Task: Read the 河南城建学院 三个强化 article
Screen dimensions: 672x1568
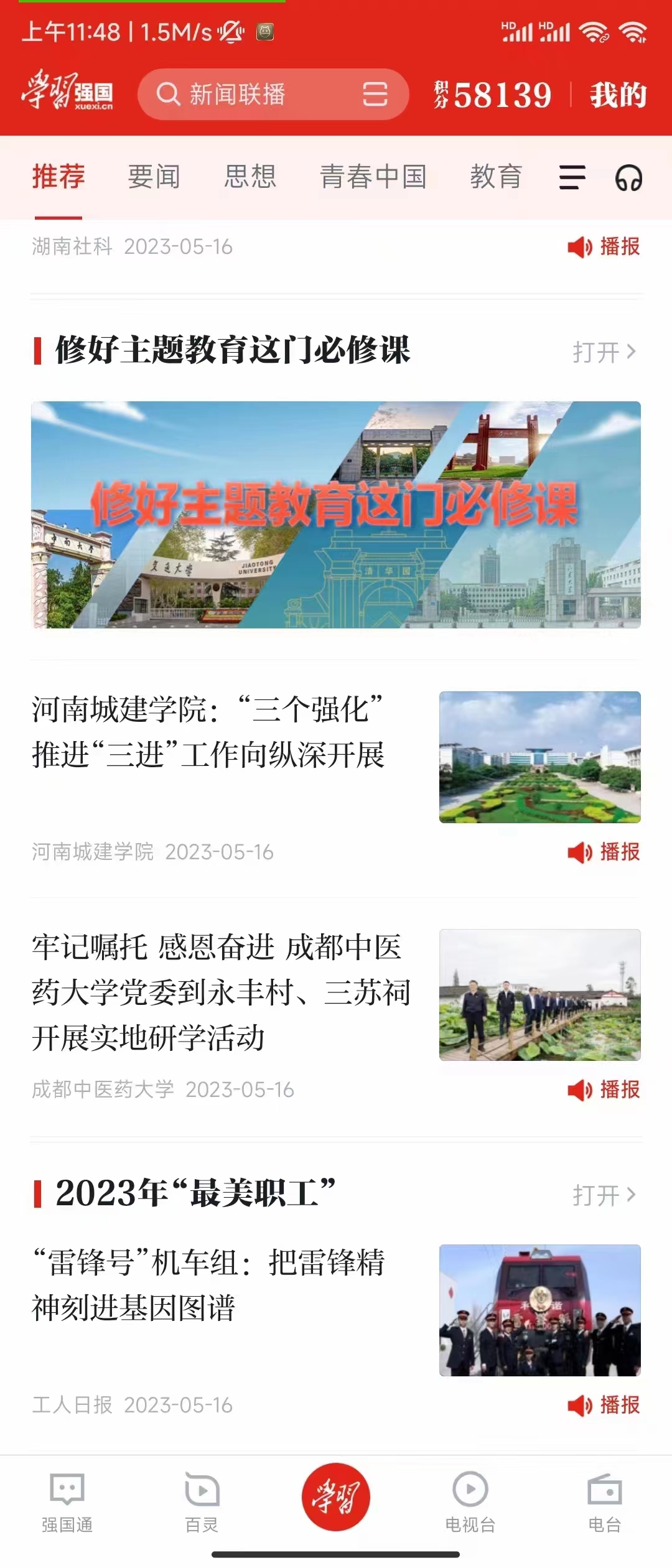Action: pyautogui.click(x=208, y=732)
